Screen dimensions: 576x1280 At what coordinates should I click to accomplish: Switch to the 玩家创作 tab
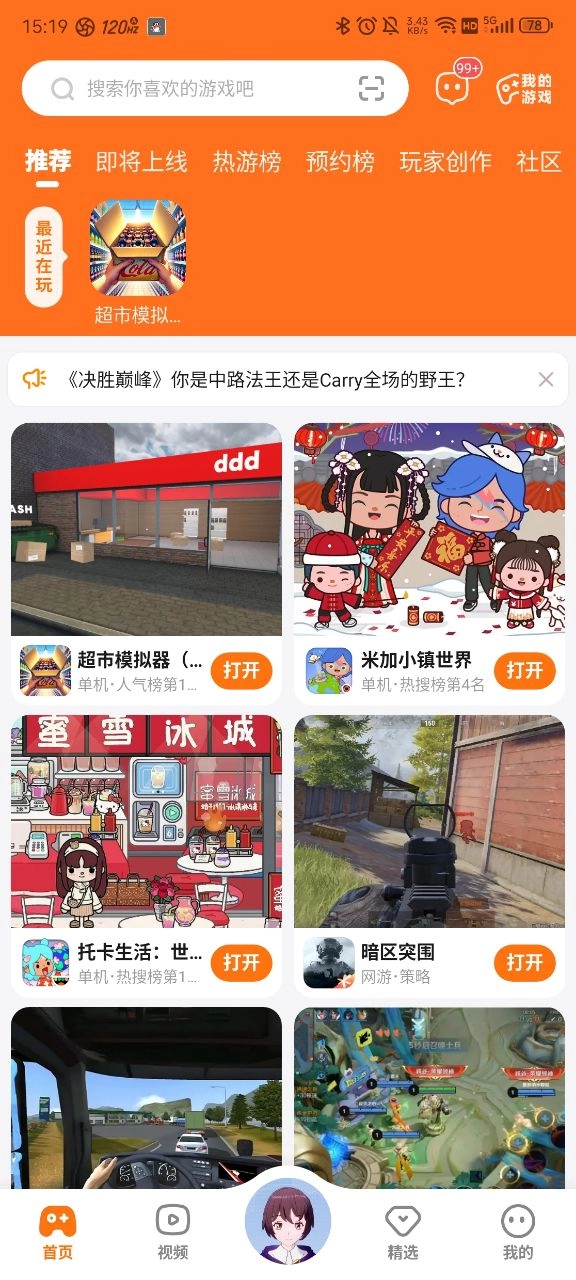coord(446,162)
